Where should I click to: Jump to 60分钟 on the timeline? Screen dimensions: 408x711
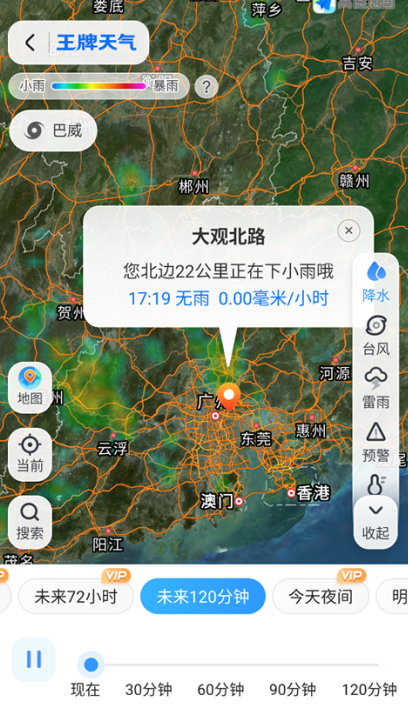point(221,690)
